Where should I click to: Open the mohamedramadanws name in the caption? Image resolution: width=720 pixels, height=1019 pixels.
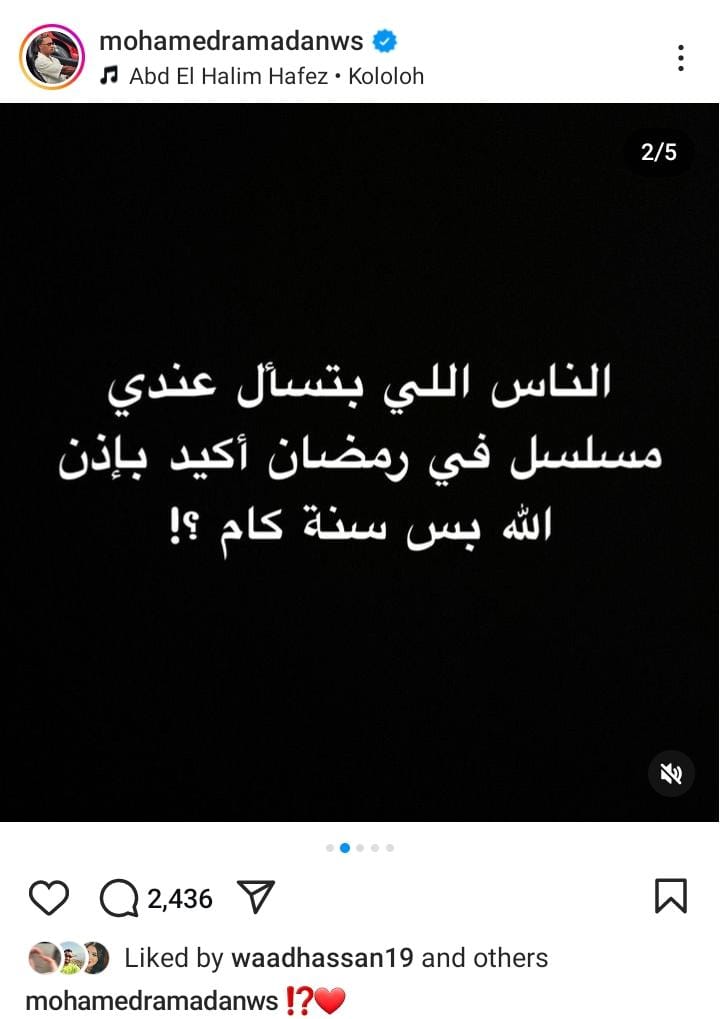click(x=150, y=1001)
